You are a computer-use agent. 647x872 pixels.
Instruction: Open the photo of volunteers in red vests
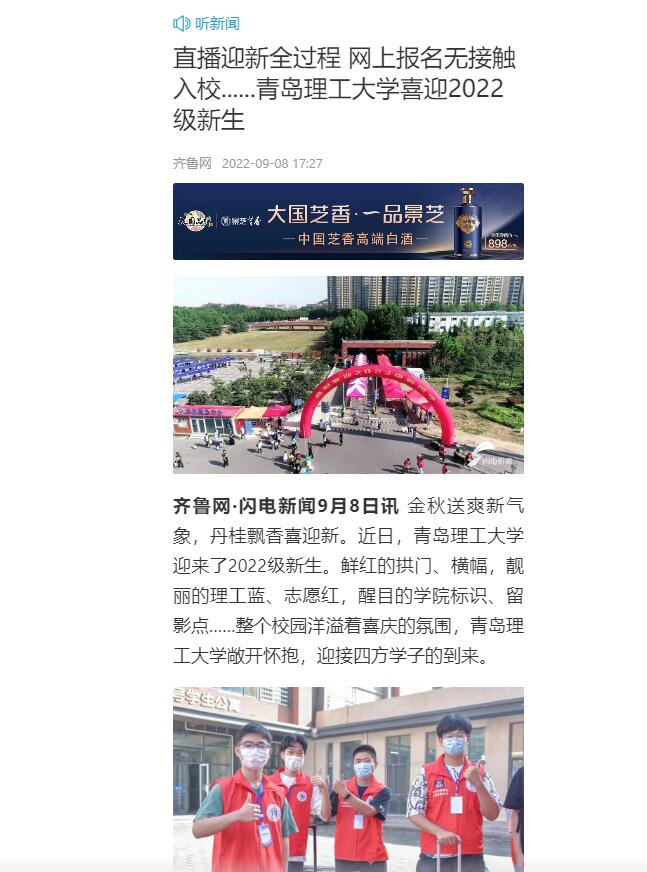pos(348,778)
